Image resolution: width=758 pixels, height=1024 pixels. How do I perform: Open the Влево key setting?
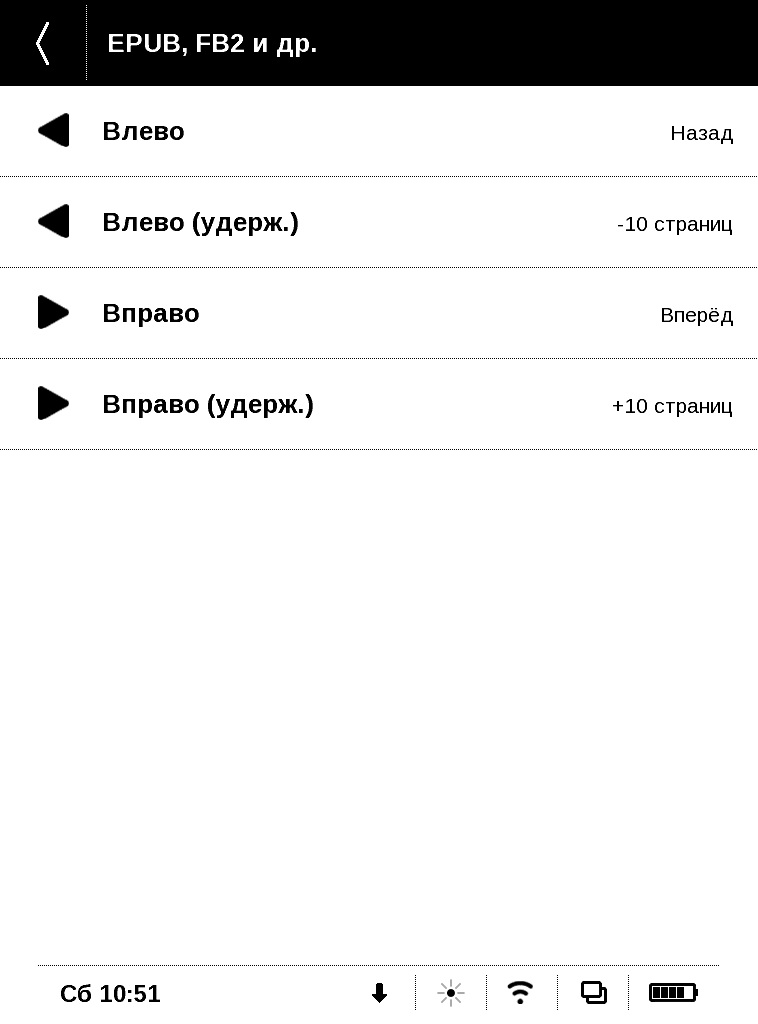tap(378, 131)
